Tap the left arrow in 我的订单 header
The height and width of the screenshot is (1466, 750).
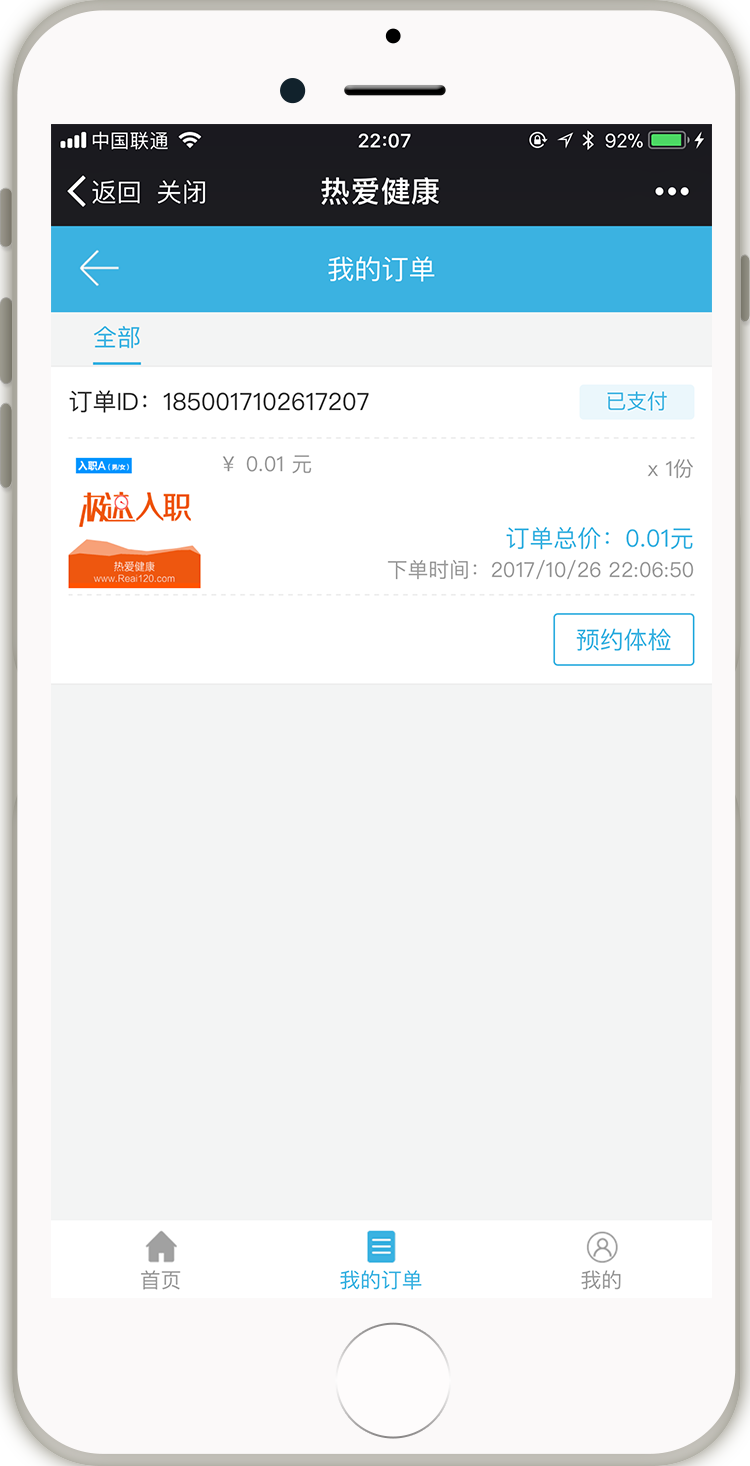pos(99,268)
